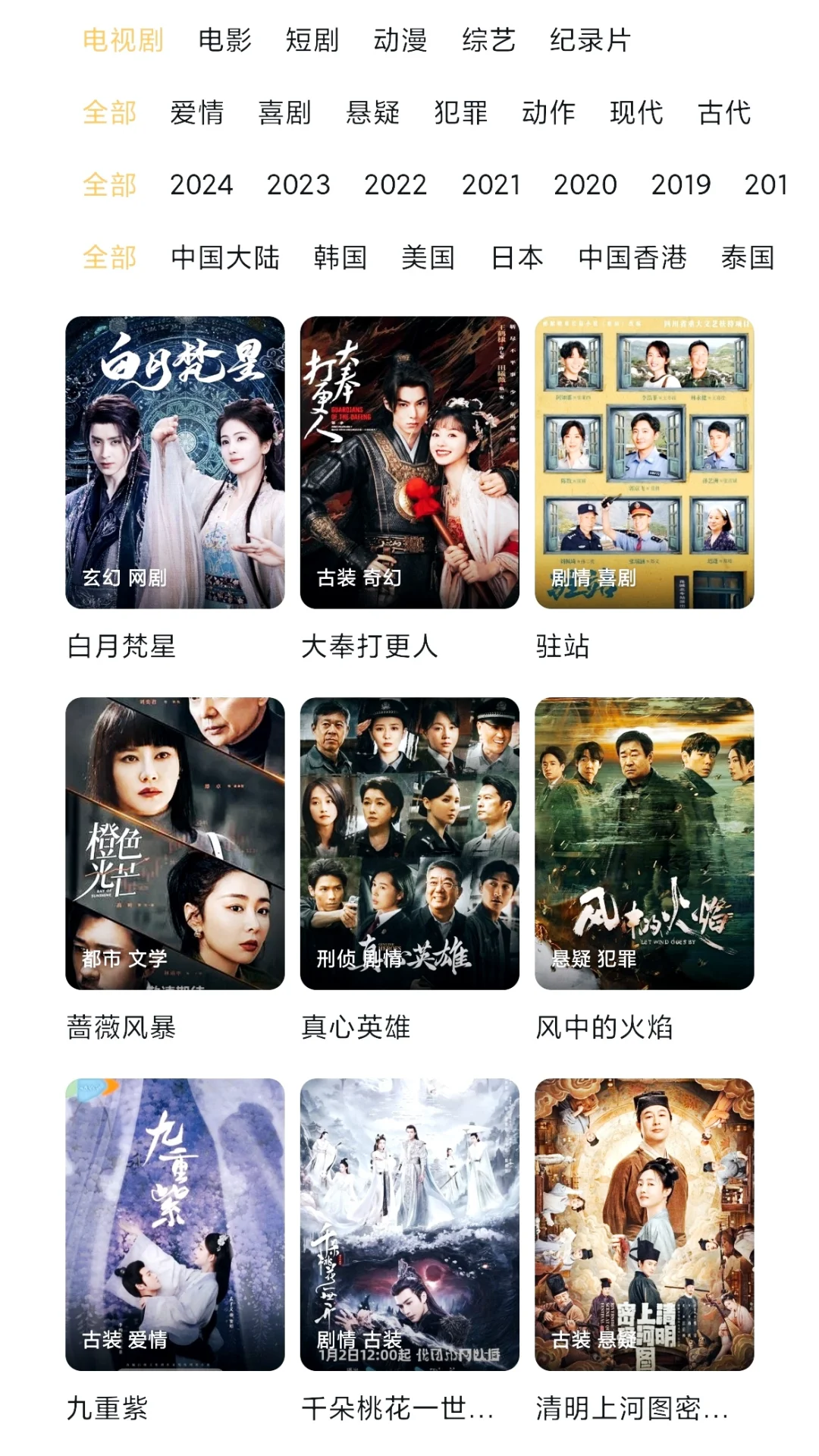View the series 真心英雄
This screenshot has width=819, height=1456.
point(409,843)
